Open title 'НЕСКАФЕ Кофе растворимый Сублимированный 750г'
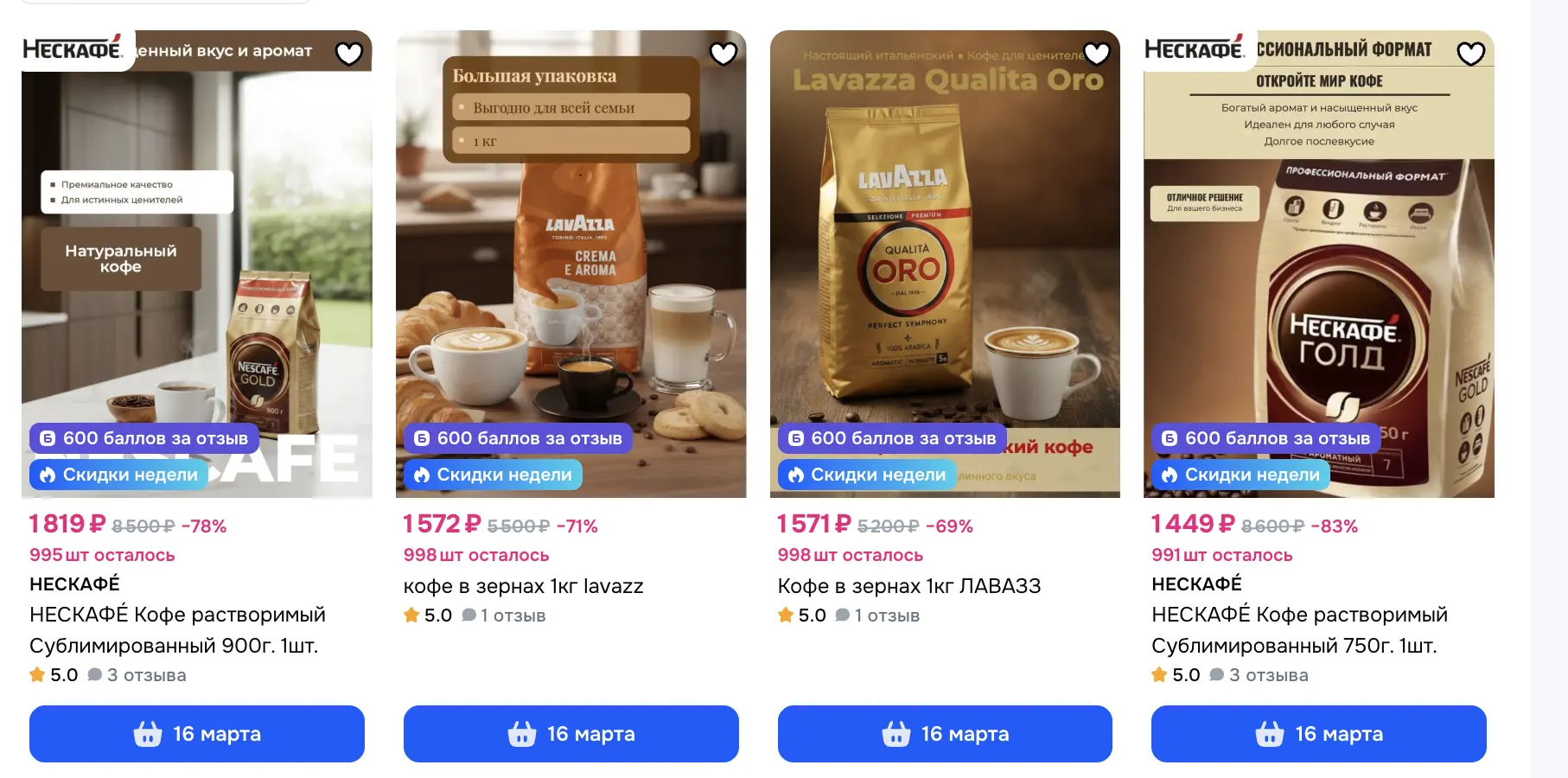This screenshot has height=778, width=1568. click(1300, 630)
